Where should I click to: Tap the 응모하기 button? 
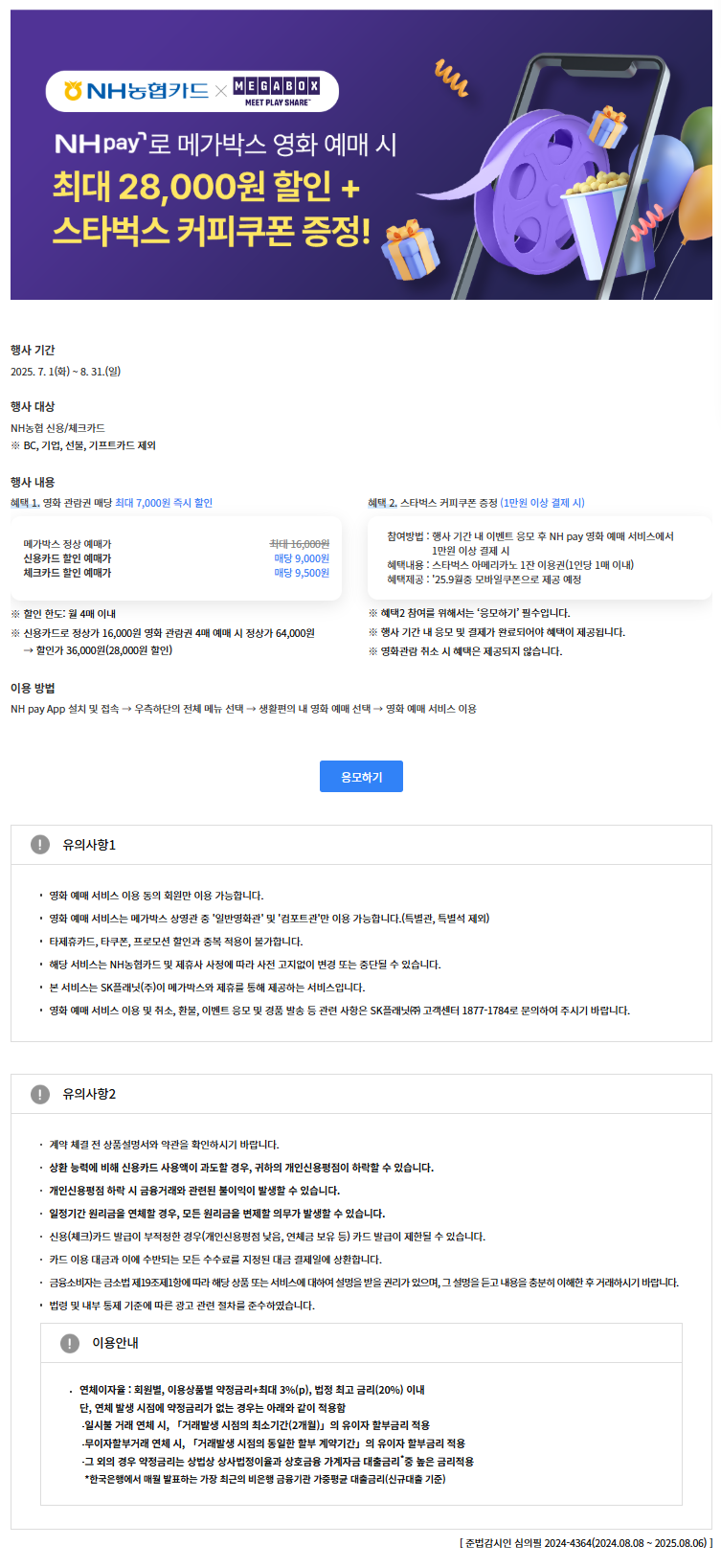click(x=361, y=777)
